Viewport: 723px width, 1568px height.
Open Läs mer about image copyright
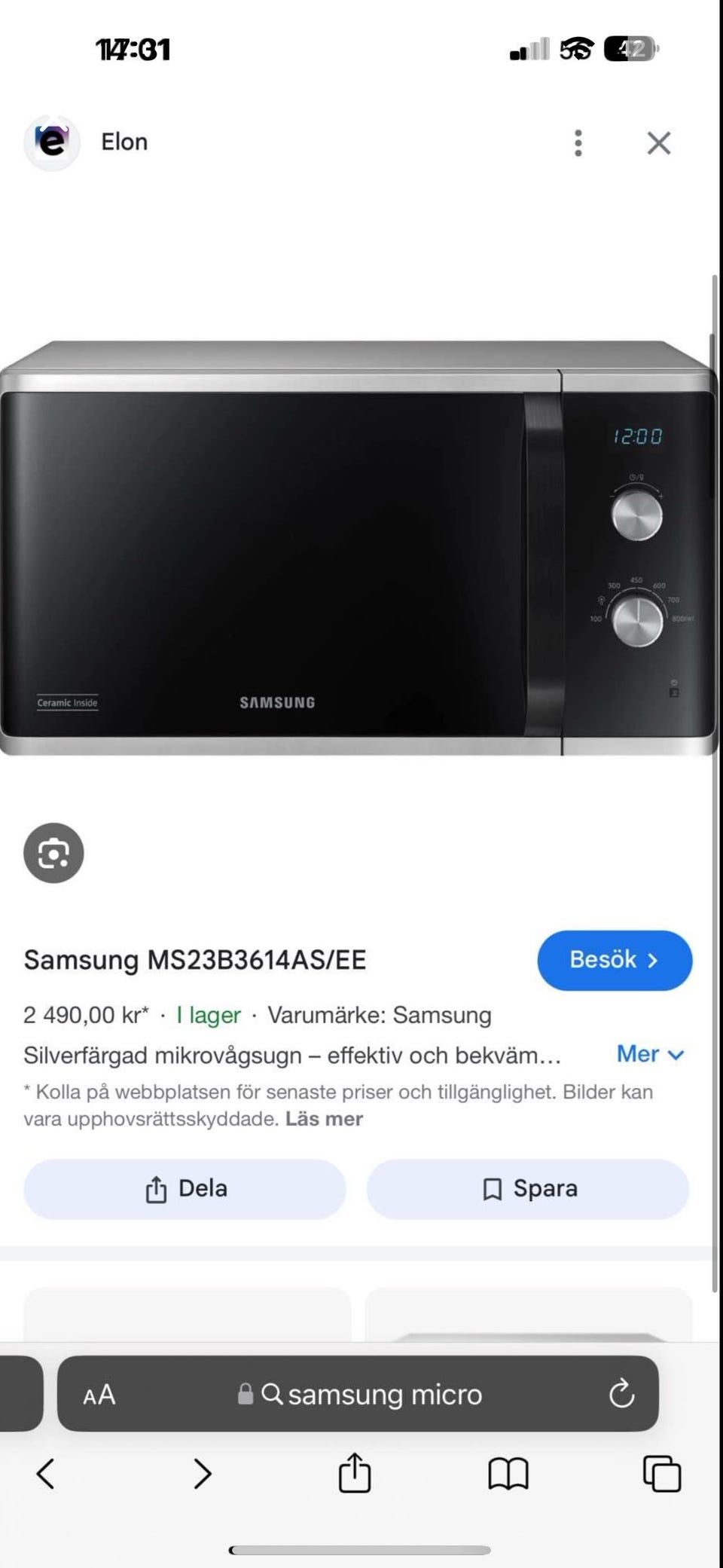[x=324, y=1119]
